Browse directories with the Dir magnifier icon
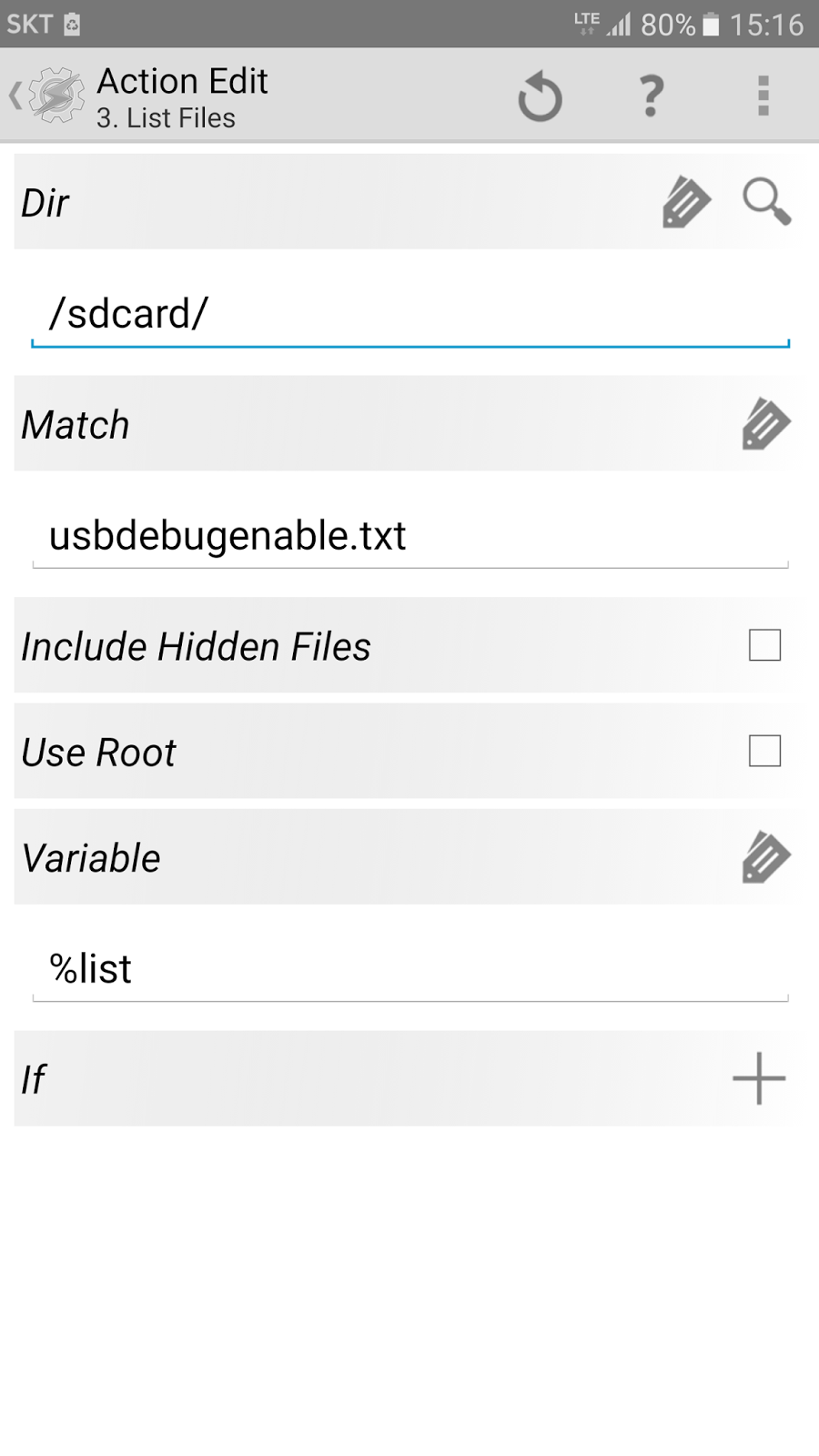This screenshot has width=819, height=1456. tap(766, 202)
